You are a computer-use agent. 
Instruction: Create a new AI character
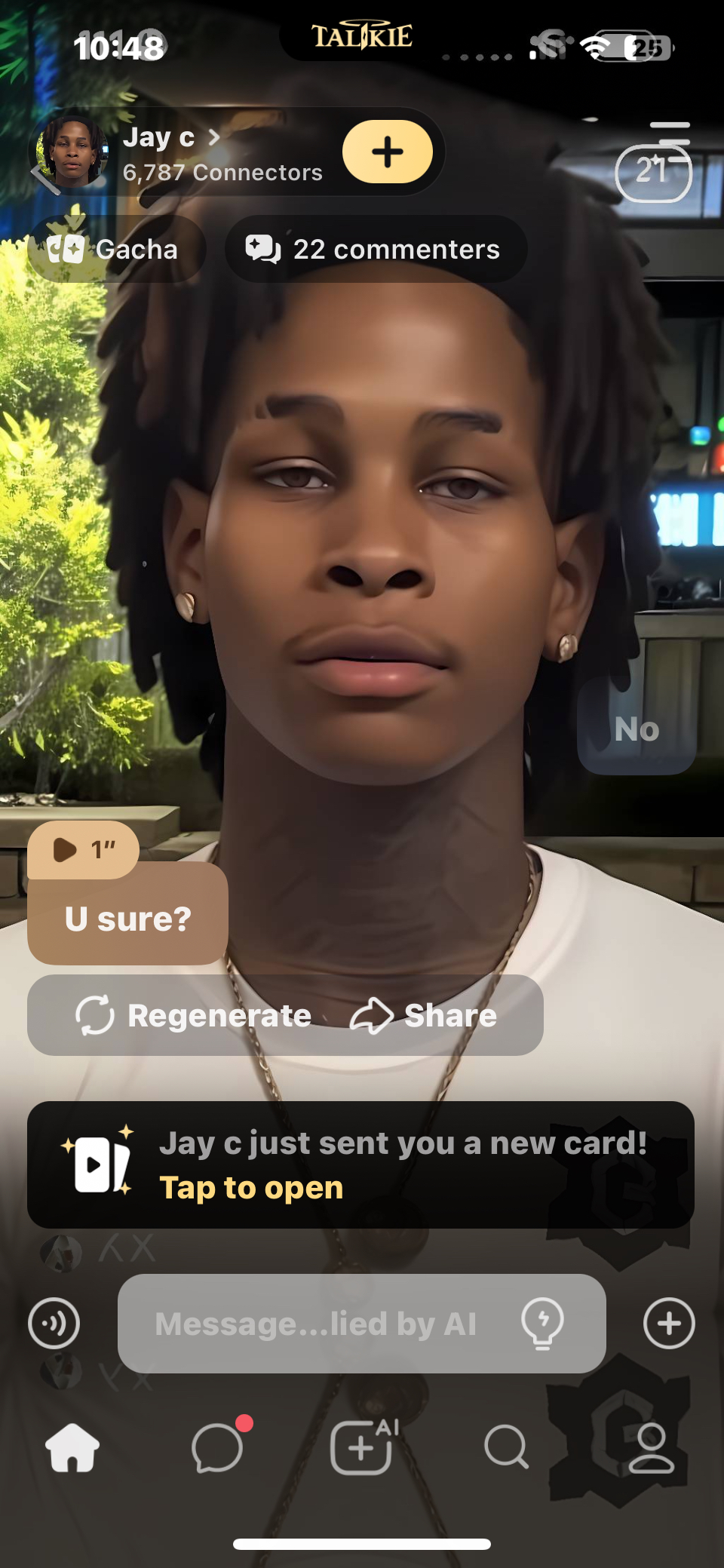click(x=362, y=1447)
